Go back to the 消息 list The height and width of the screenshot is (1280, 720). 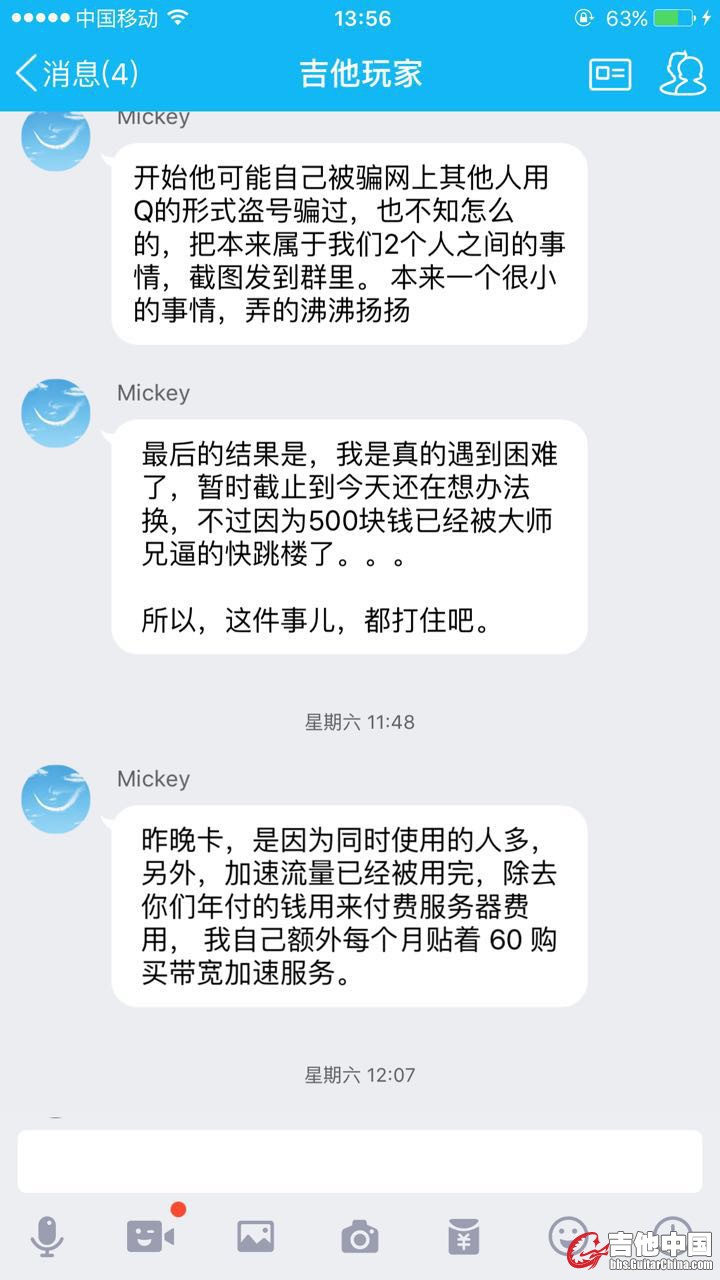point(76,73)
